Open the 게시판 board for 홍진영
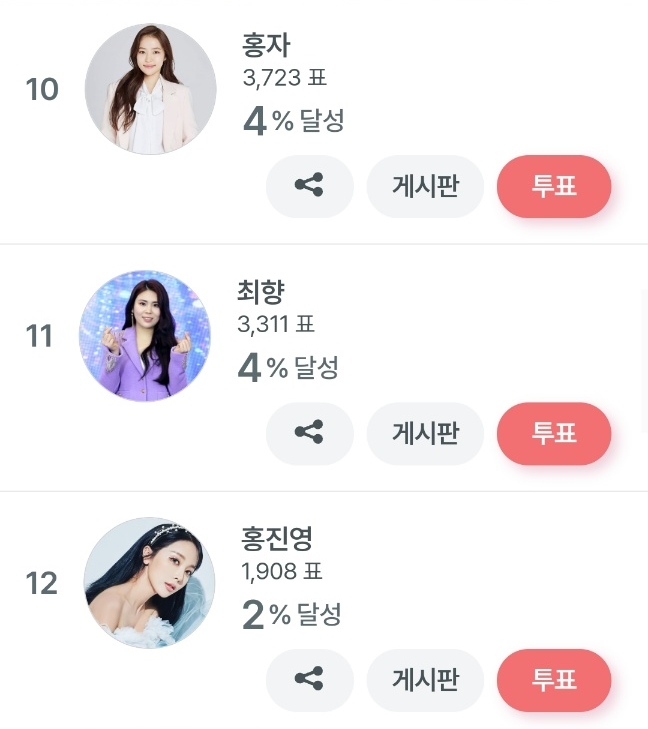The width and height of the screenshot is (648, 729). tap(426, 680)
